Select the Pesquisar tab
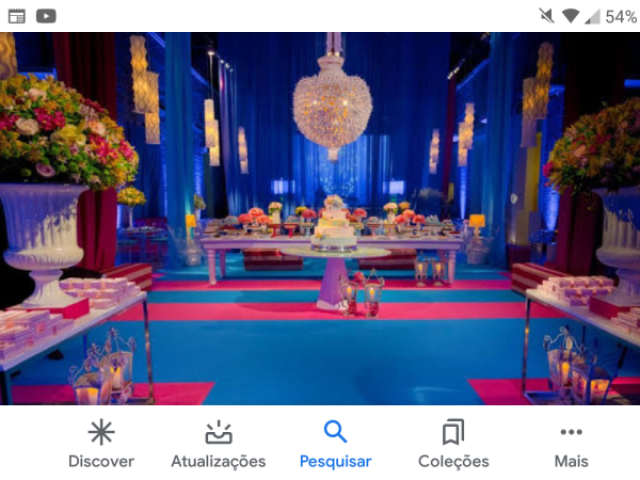The width and height of the screenshot is (640, 480). [x=335, y=444]
